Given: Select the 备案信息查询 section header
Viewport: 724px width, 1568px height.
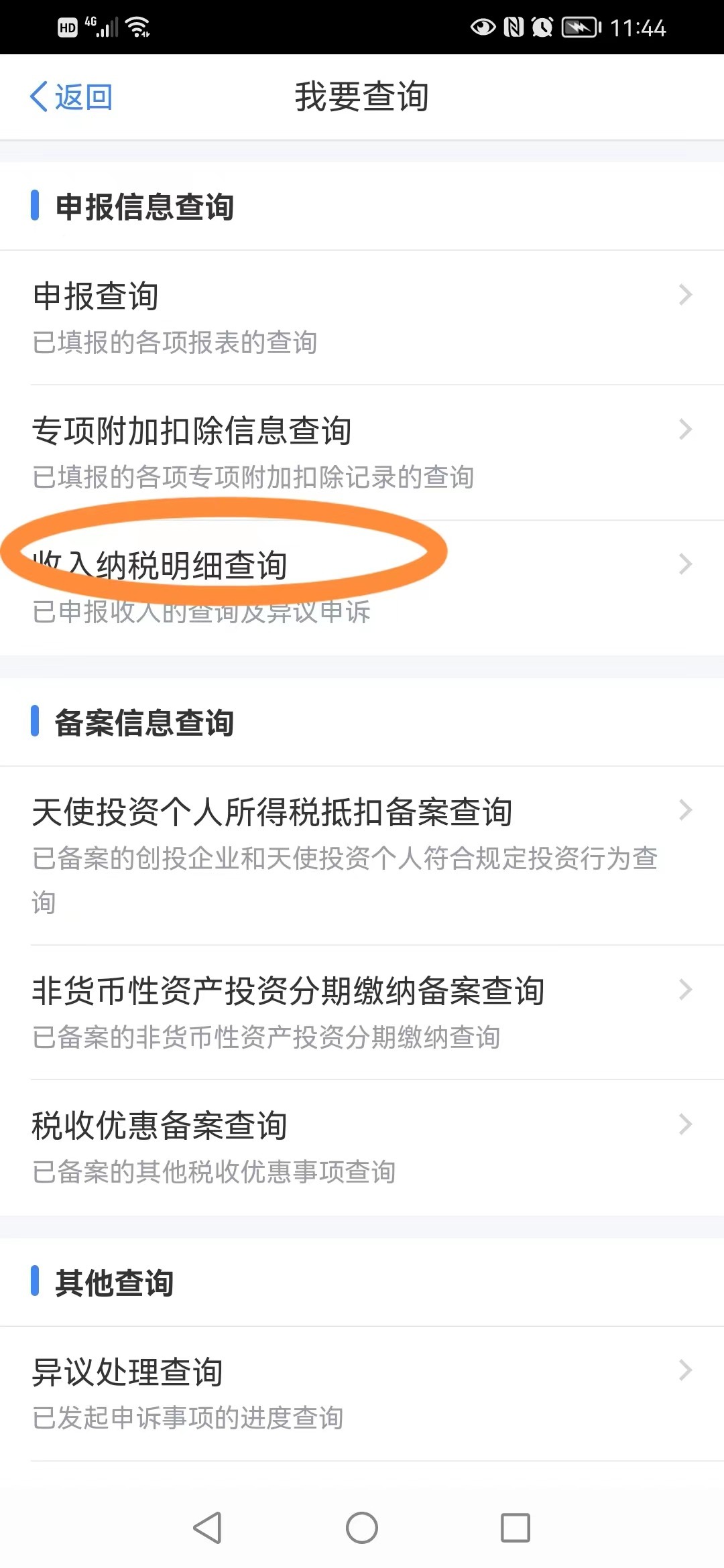Looking at the screenshot, I should coord(144,722).
